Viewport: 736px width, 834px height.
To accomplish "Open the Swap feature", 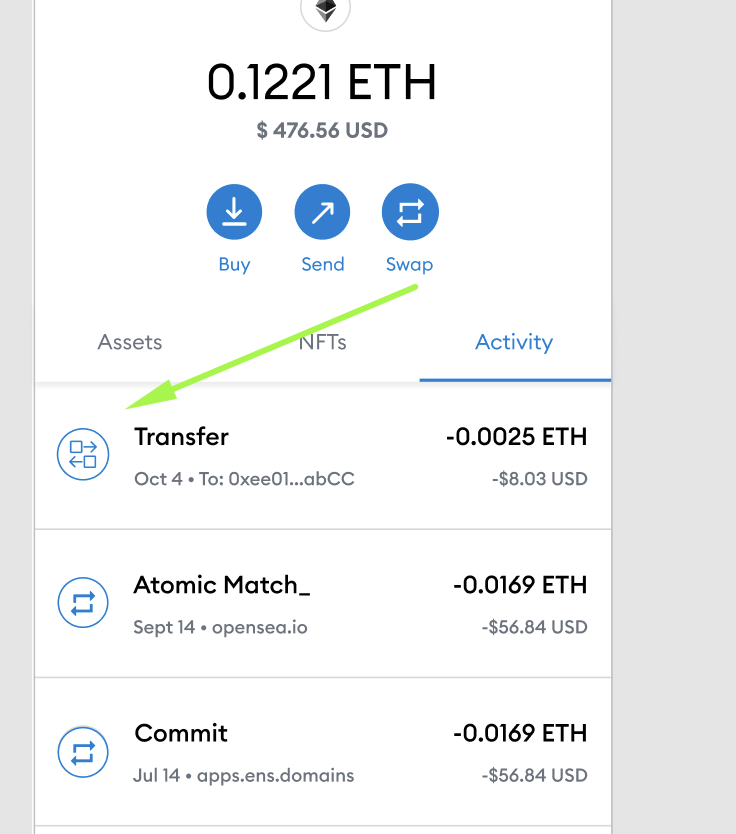I will click(x=410, y=264).
